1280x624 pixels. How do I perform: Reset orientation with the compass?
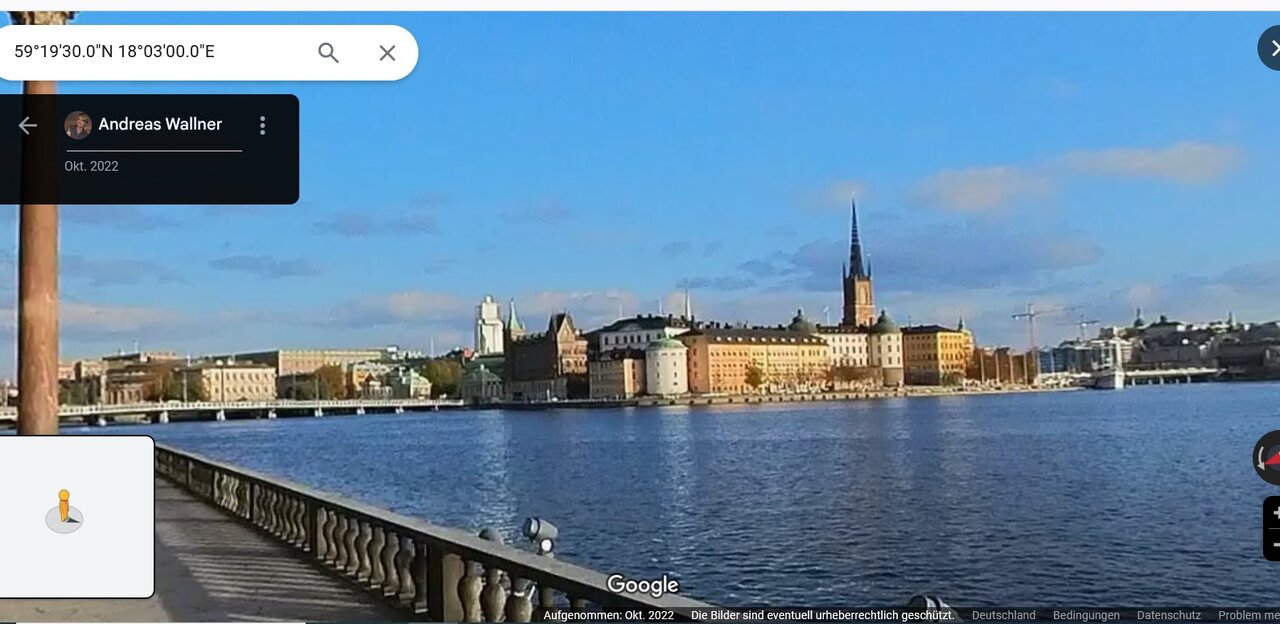[x=1268, y=458]
